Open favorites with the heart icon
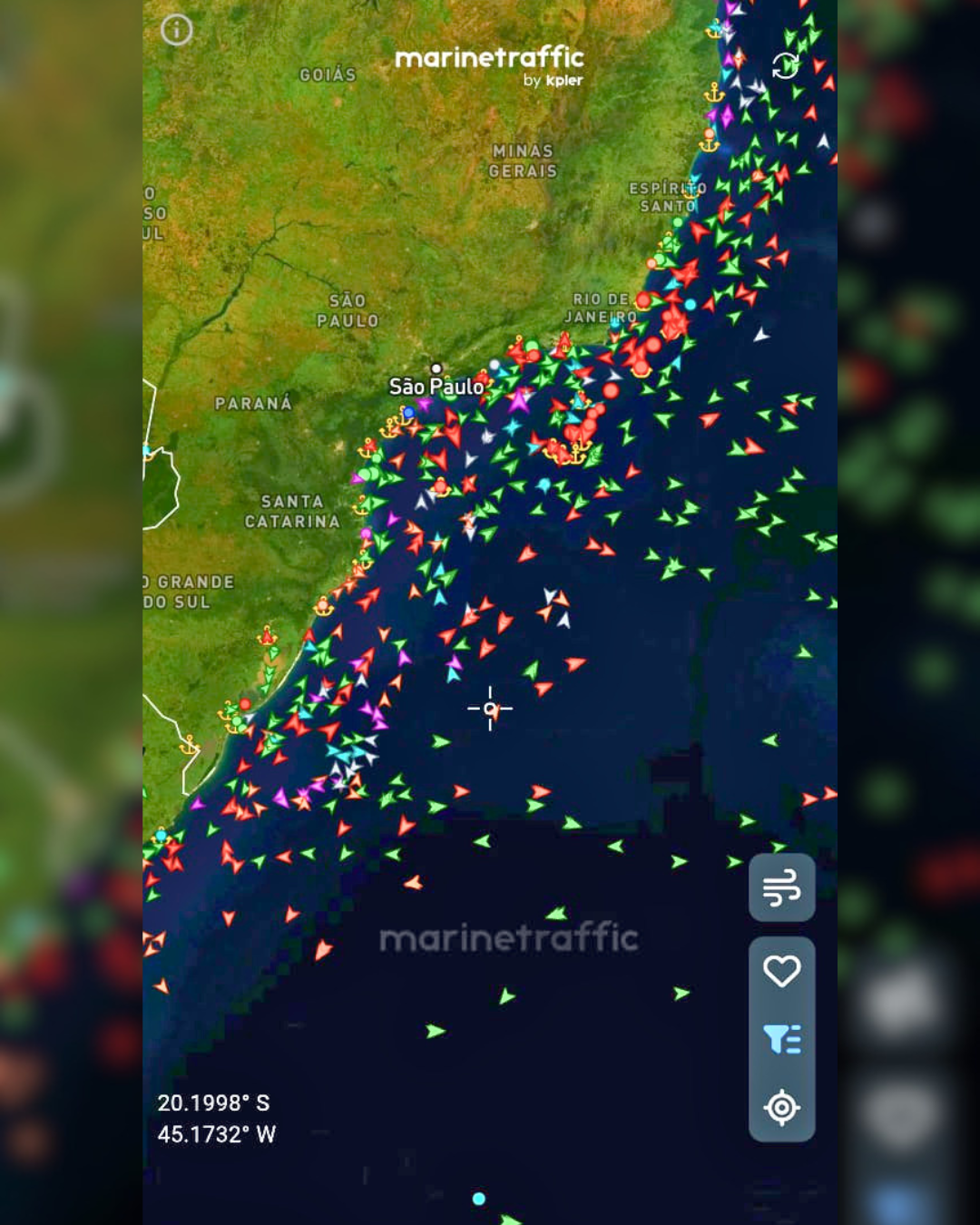Screen dimensions: 980x1225 [781, 971]
